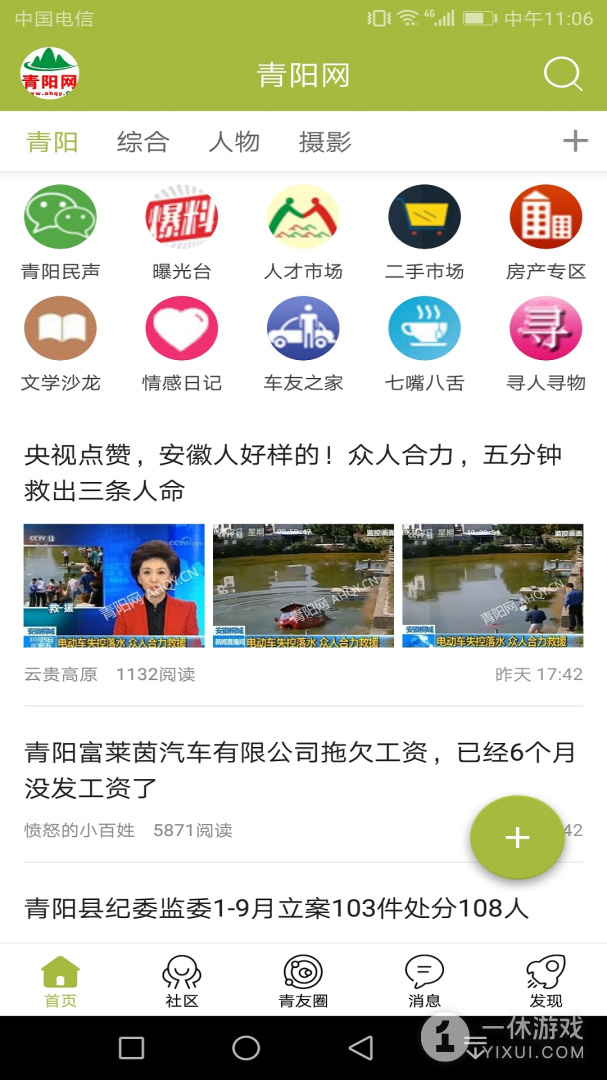Go to the 消息 tab

pos(424,981)
